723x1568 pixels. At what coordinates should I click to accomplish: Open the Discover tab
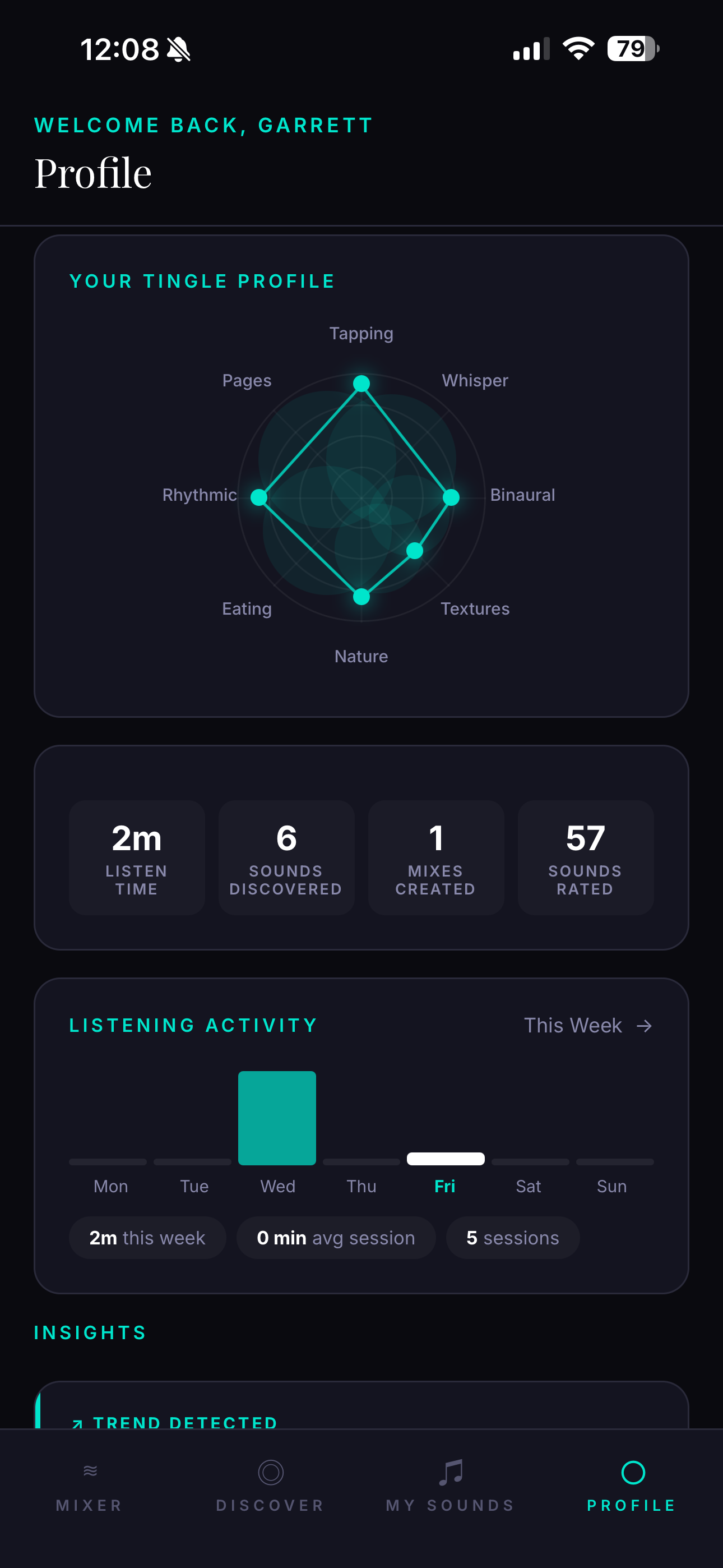click(x=270, y=1485)
